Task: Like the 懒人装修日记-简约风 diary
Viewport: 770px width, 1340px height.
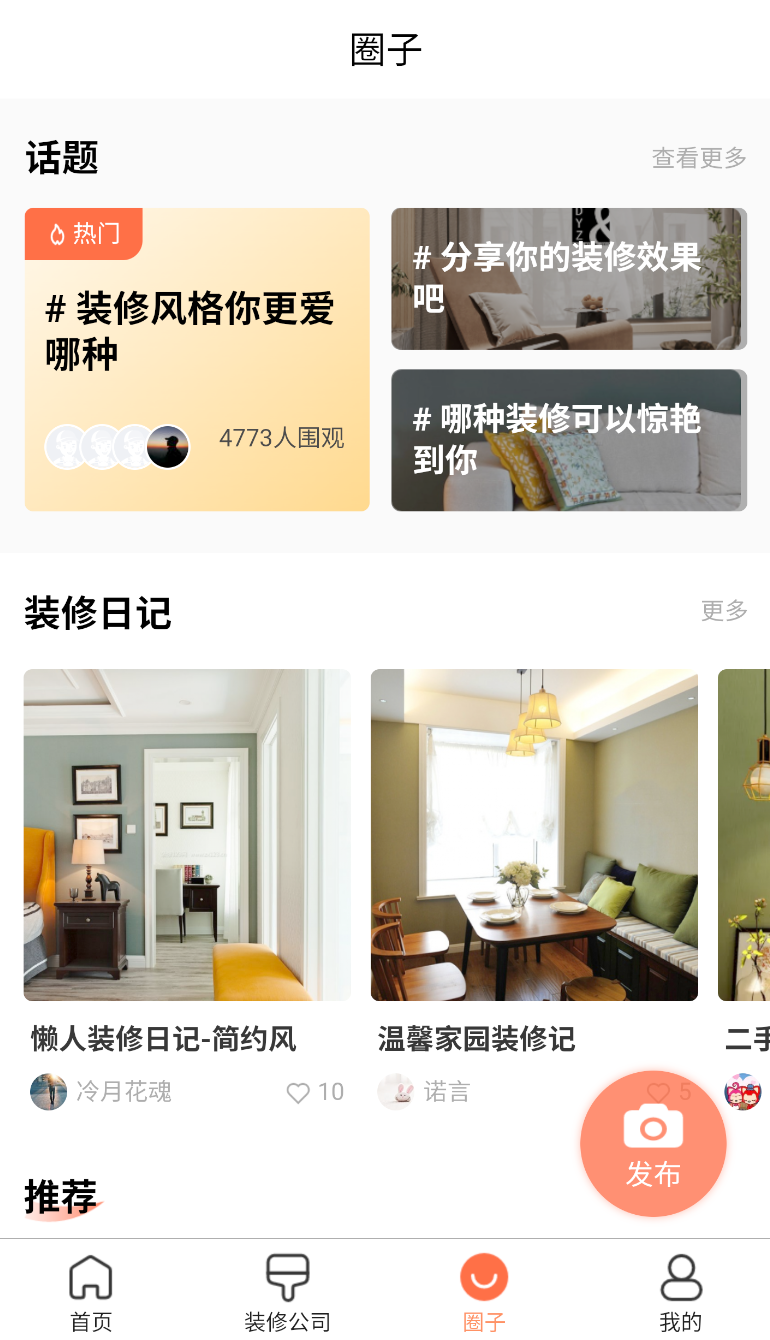Action: (x=298, y=1093)
